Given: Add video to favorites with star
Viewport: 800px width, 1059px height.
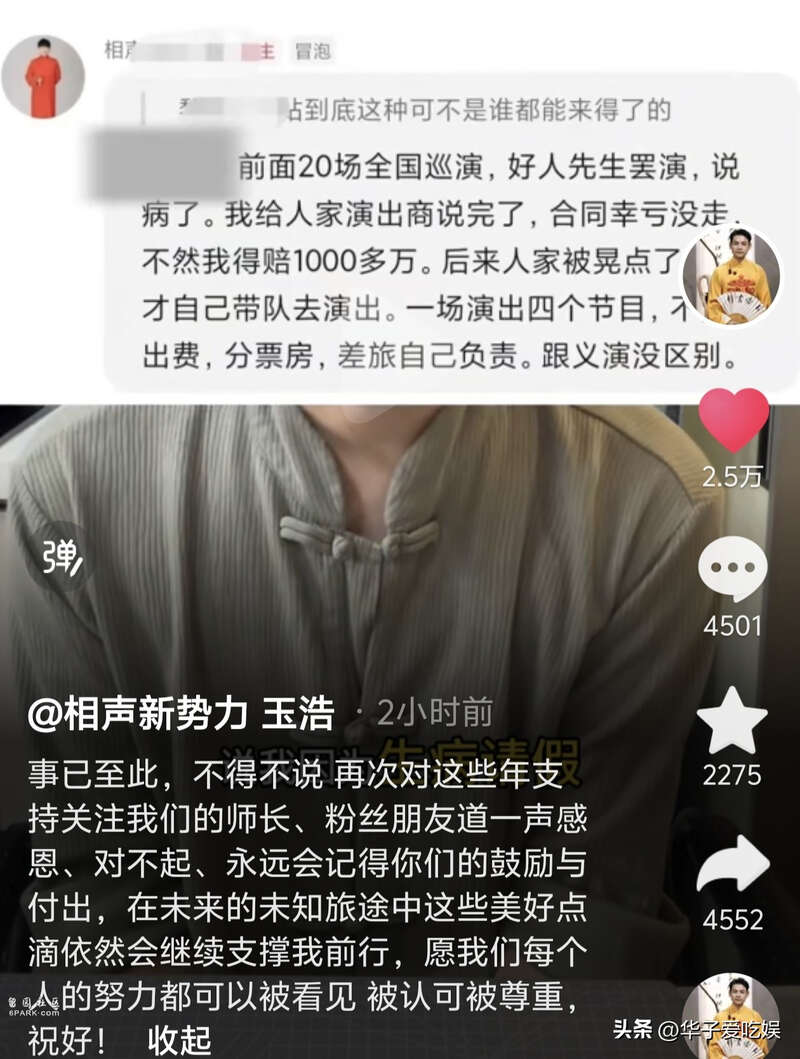Looking at the screenshot, I should click(x=733, y=720).
